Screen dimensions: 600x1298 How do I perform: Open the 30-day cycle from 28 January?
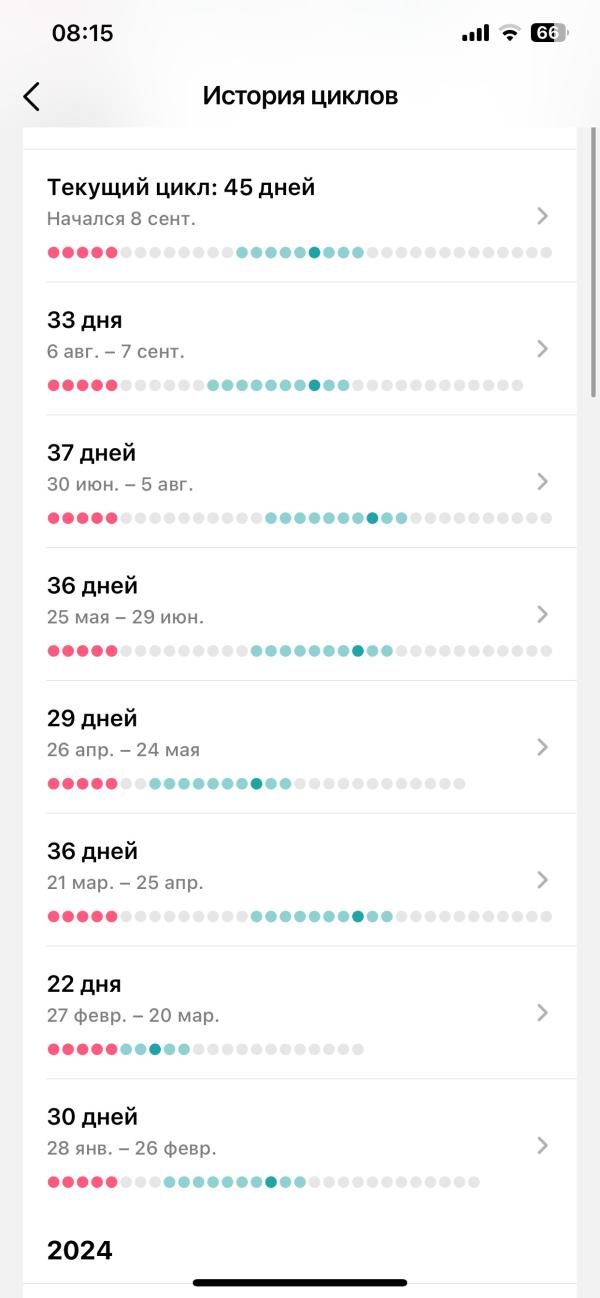pos(299,1146)
